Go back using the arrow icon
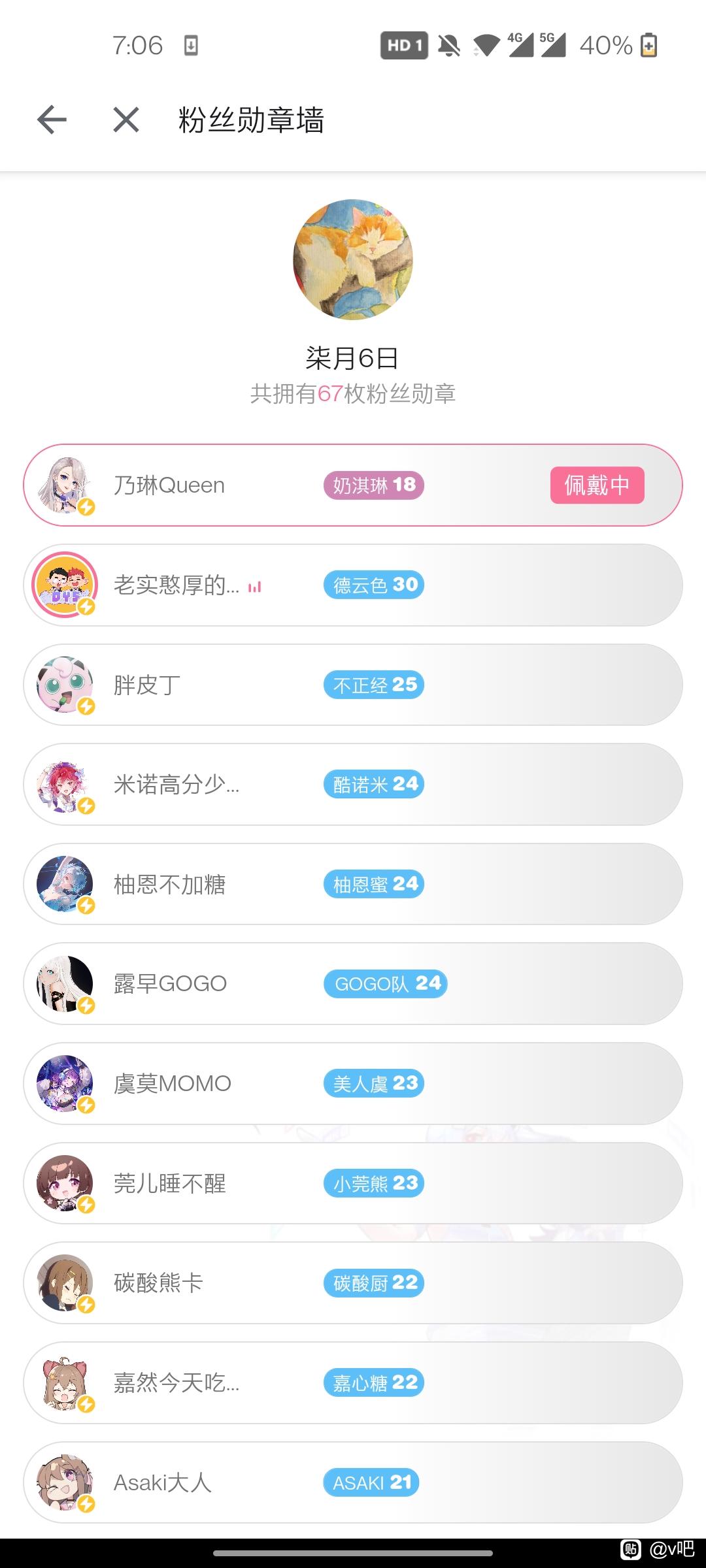 point(52,120)
